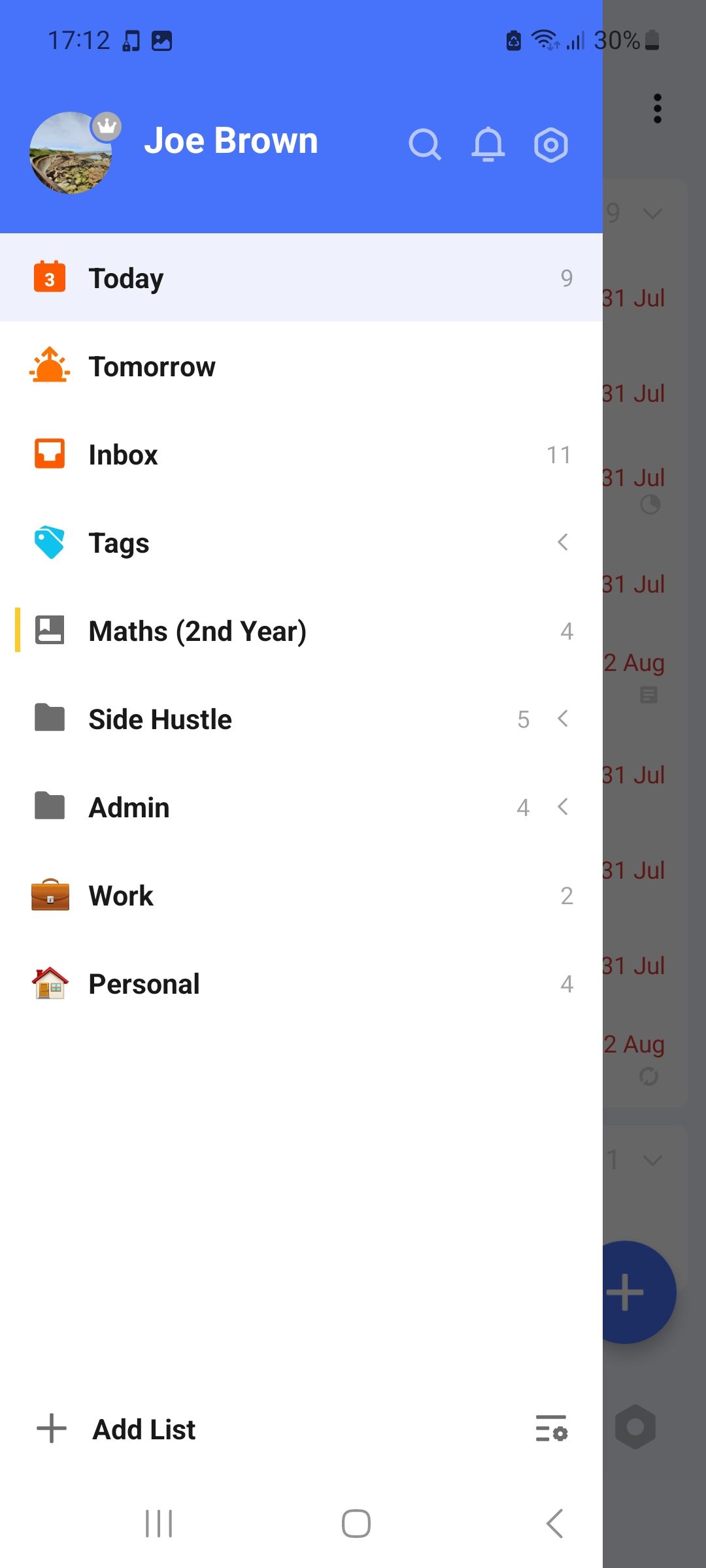Open the Tomorrow list
The width and height of the screenshot is (706, 1568).
152,367
